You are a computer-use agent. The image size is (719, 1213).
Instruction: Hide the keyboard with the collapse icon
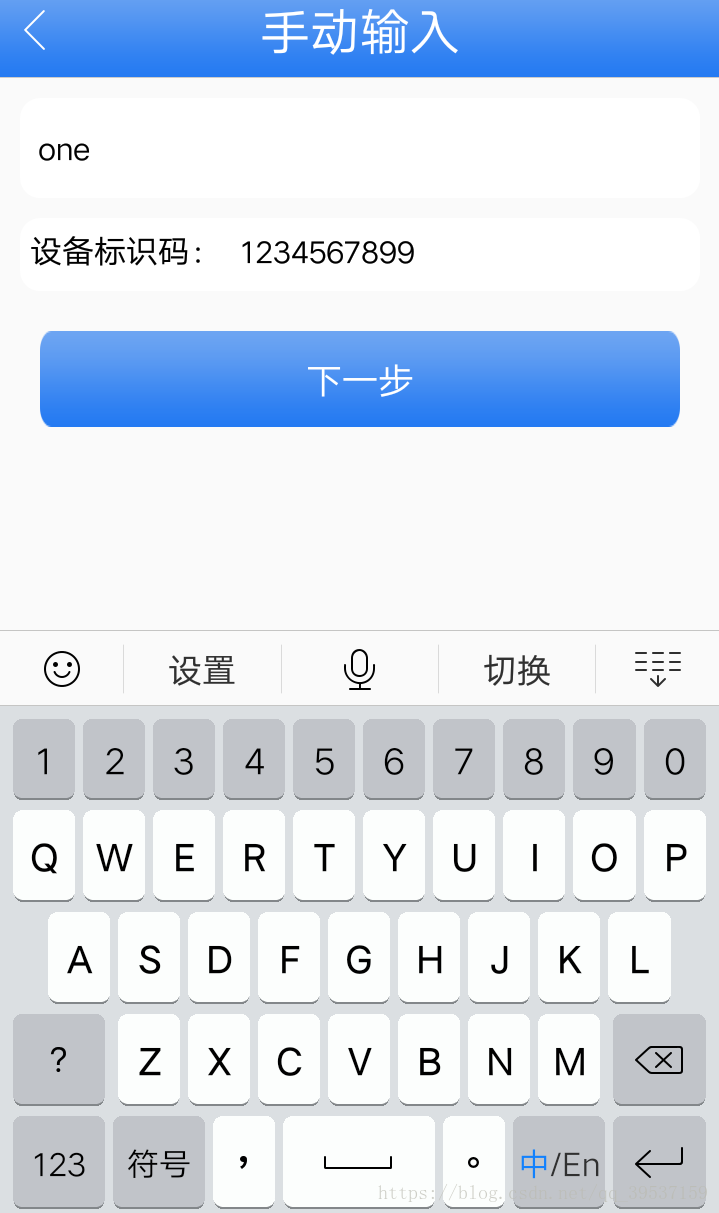[x=657, y=668]
